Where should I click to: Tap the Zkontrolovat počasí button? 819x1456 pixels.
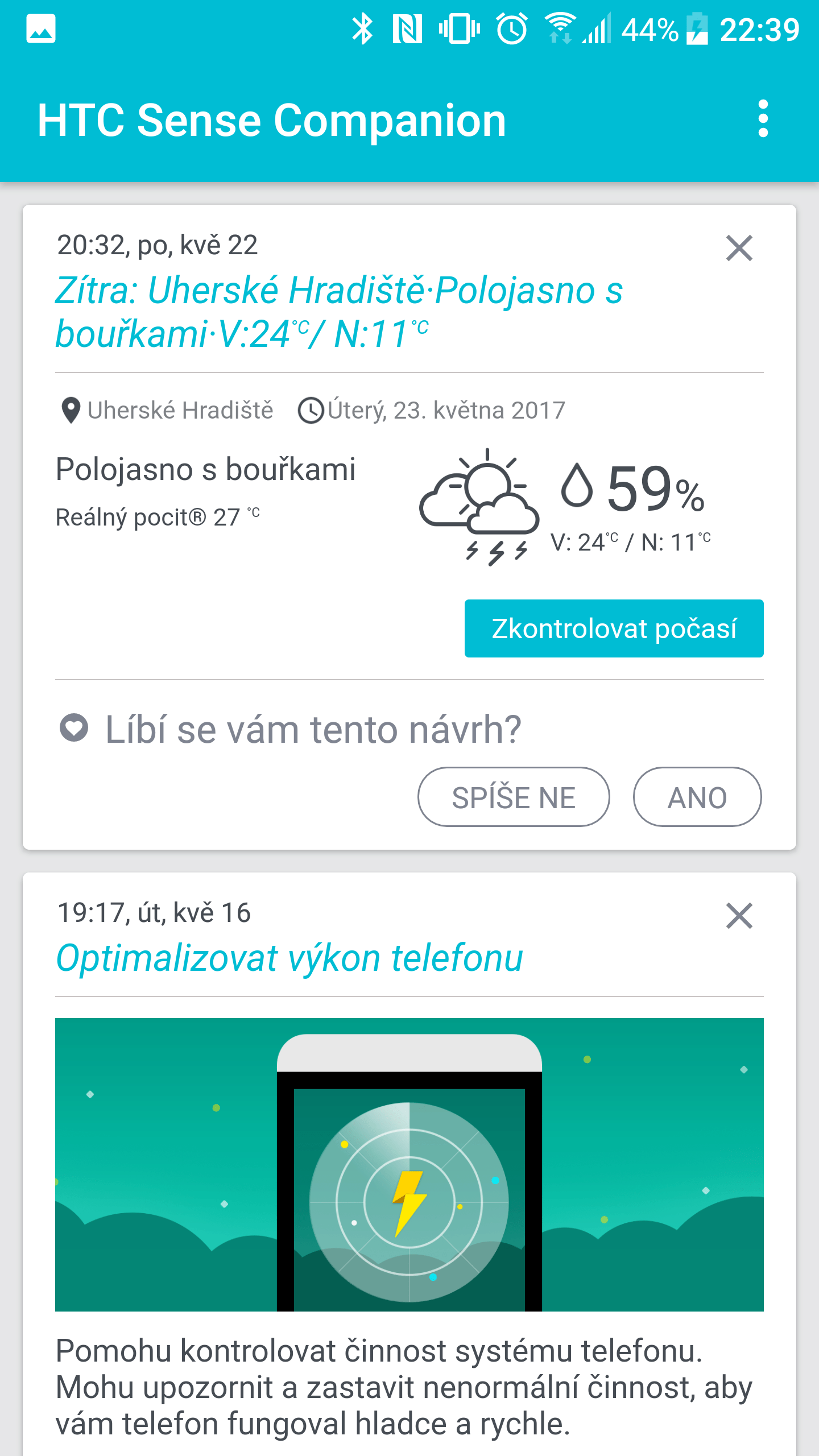point(614,628)
